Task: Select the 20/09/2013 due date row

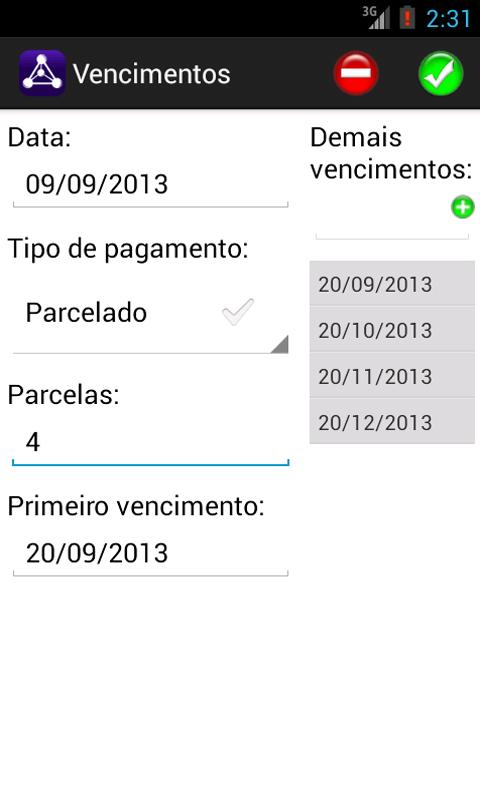Action: click(392, 284)
